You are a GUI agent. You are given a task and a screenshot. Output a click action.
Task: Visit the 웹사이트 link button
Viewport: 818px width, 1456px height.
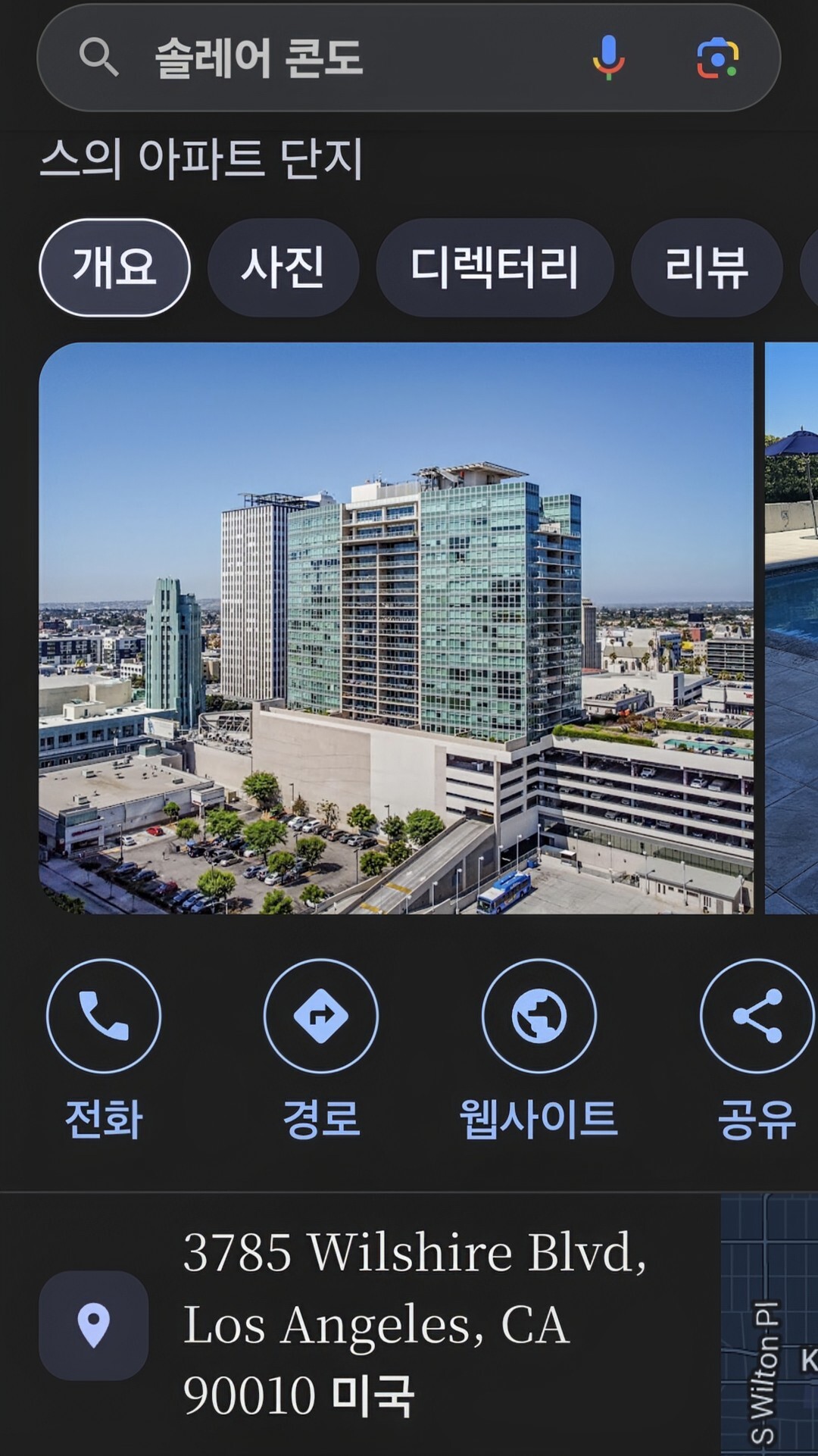[539, 1017]
